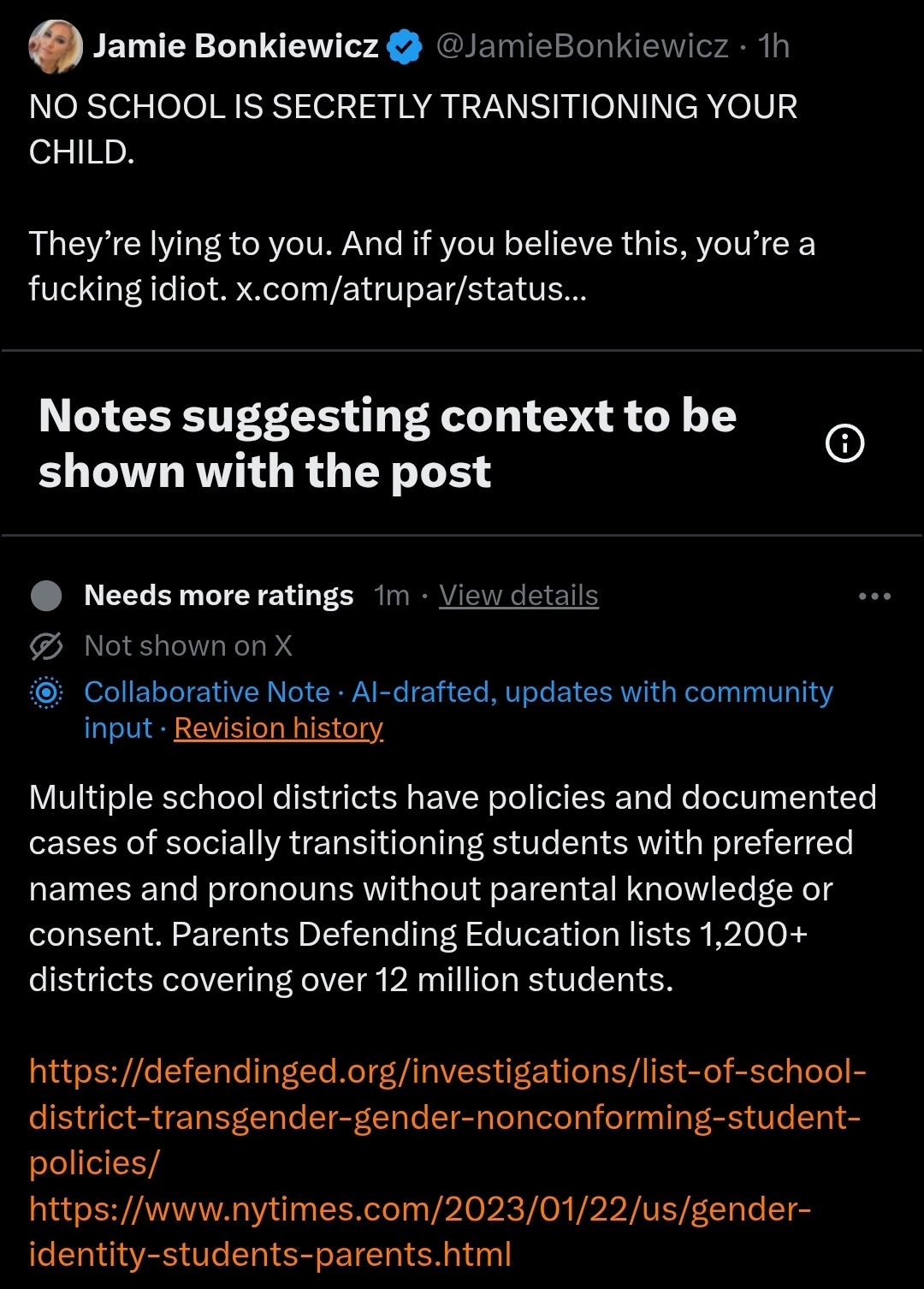924x1289 pixels.
Task: Open the three-dot menu on the note
Action: [874, 596]
